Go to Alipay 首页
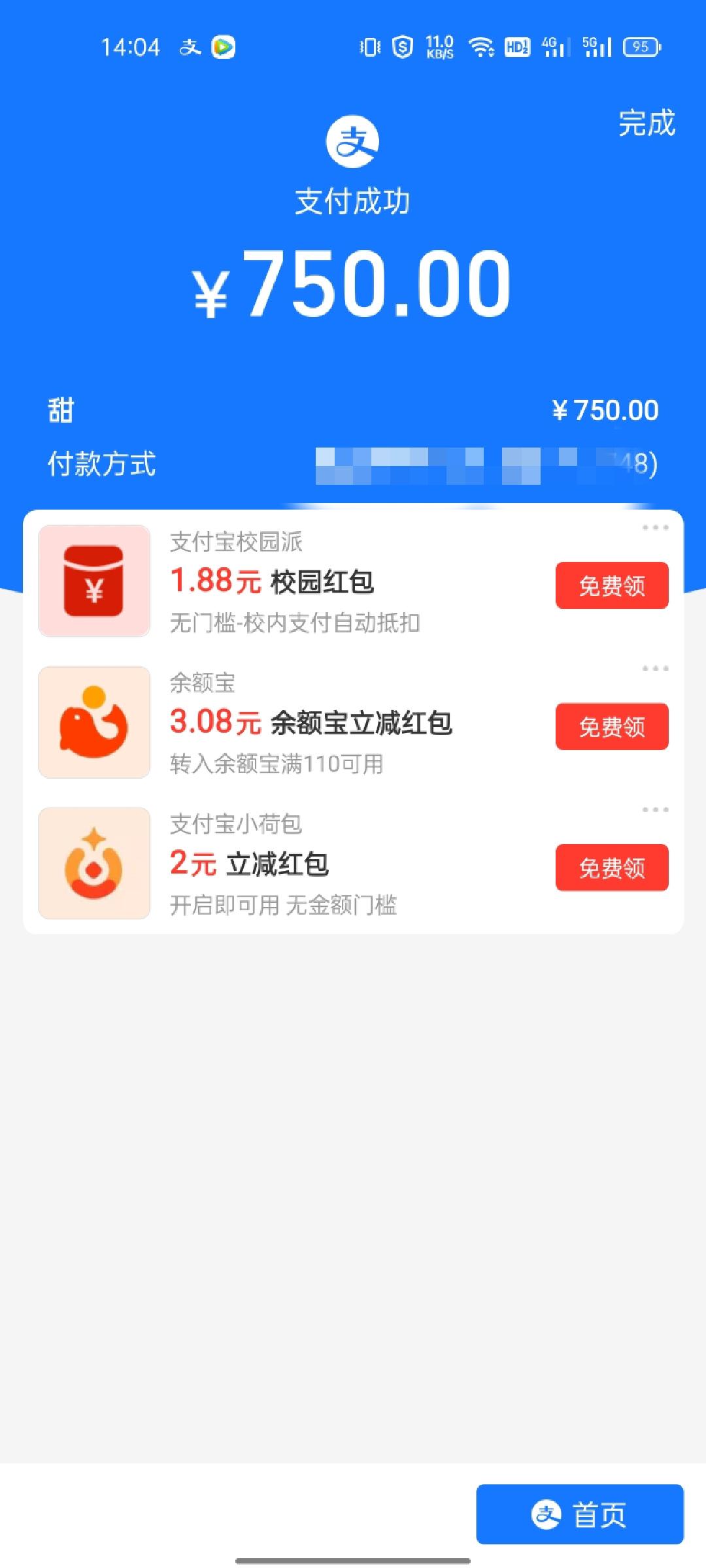Screen dimensions: 706x1568 (580, 1514)
